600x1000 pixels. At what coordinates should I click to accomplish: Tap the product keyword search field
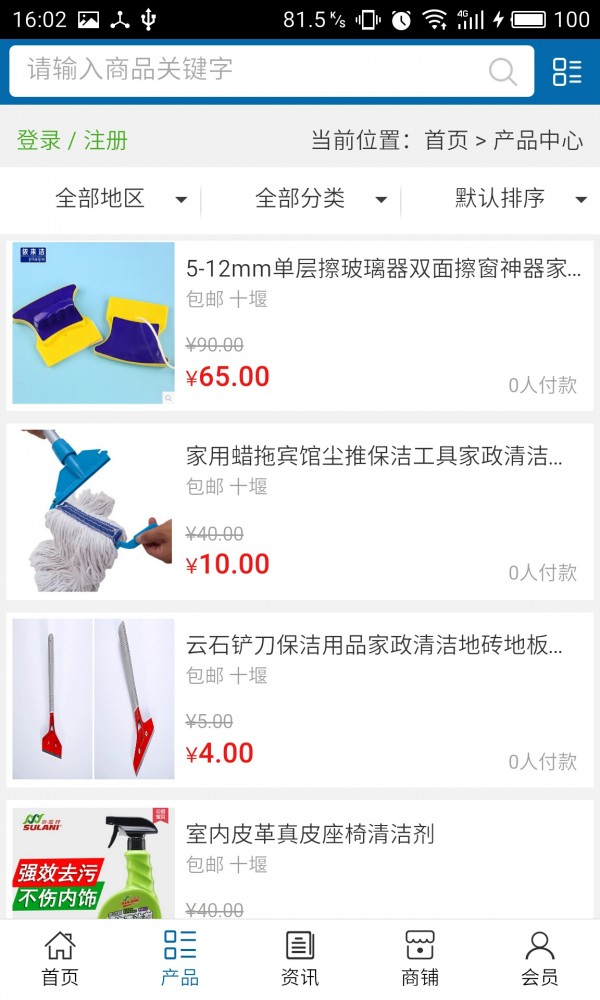[x=250, y=70]
